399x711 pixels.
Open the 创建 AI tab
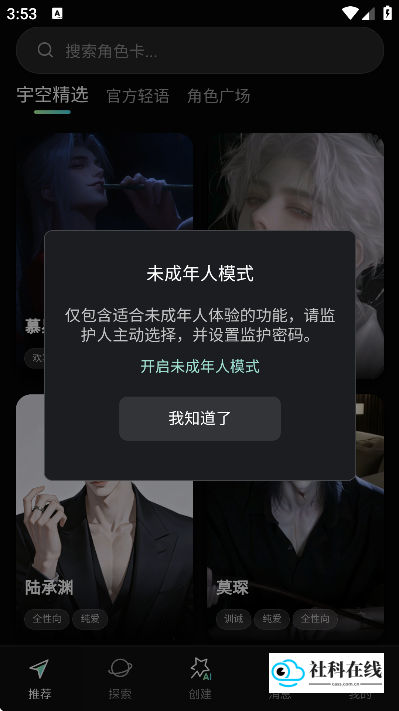[x=200, y=678]
